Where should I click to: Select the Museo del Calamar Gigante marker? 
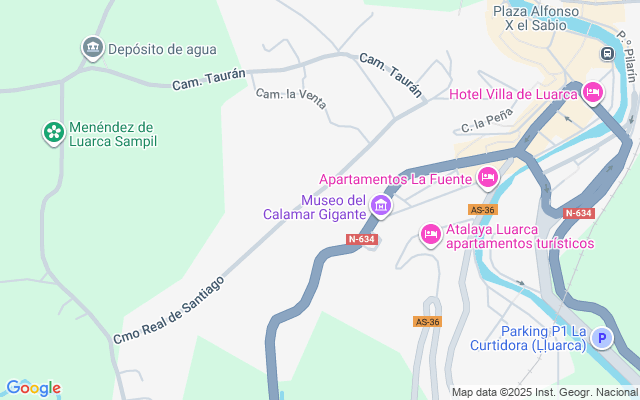tap(380, 206)
